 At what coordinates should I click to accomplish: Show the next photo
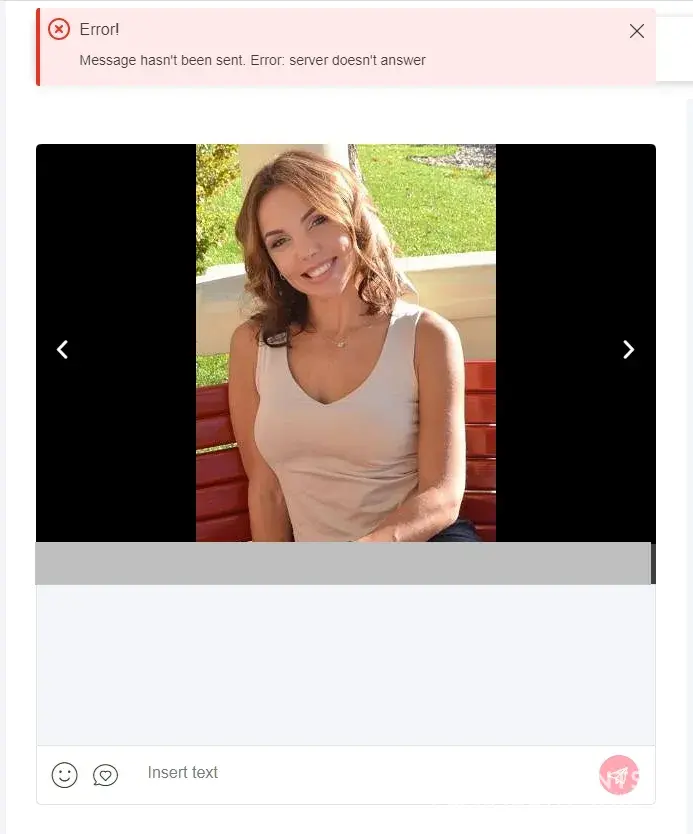coord(628,349)
